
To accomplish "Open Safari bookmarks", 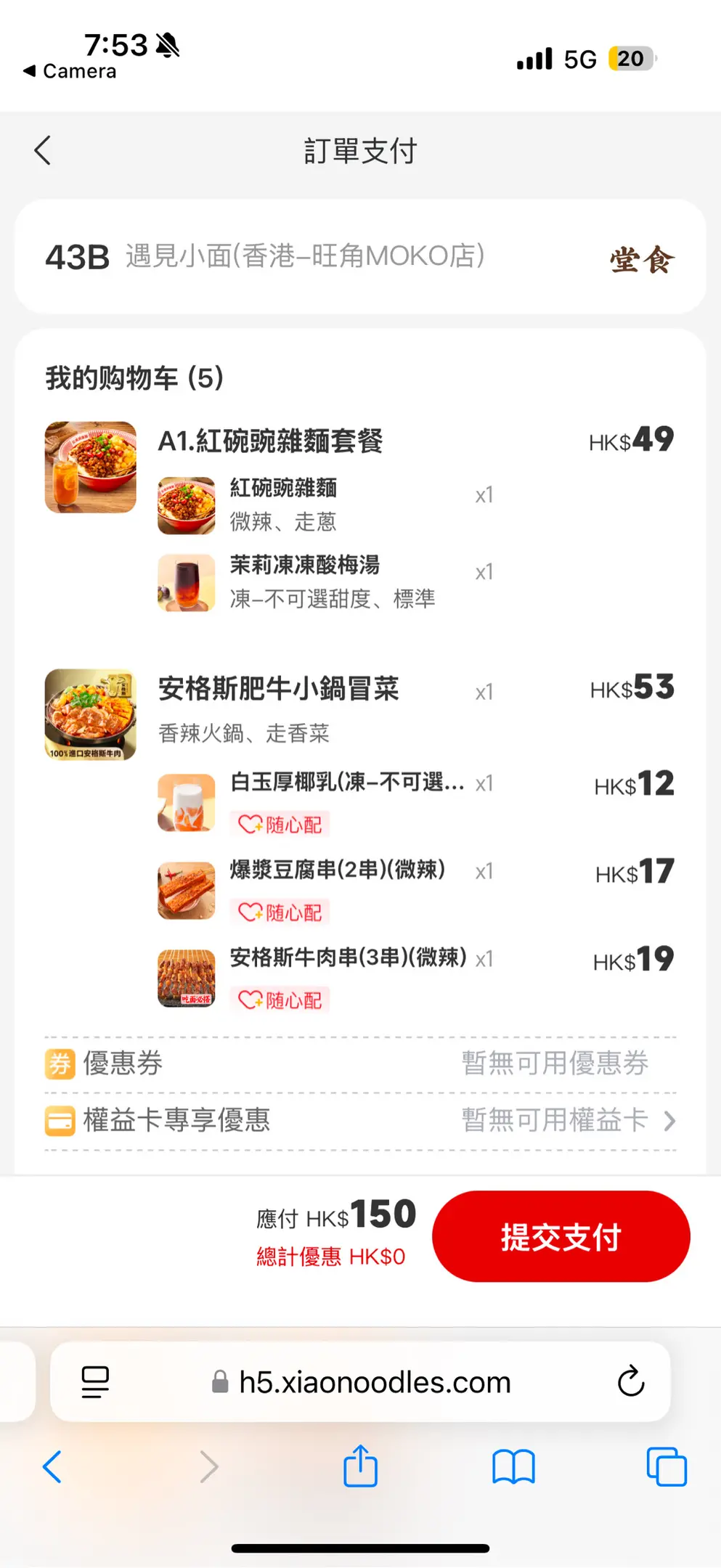I will coord(513,1466).
